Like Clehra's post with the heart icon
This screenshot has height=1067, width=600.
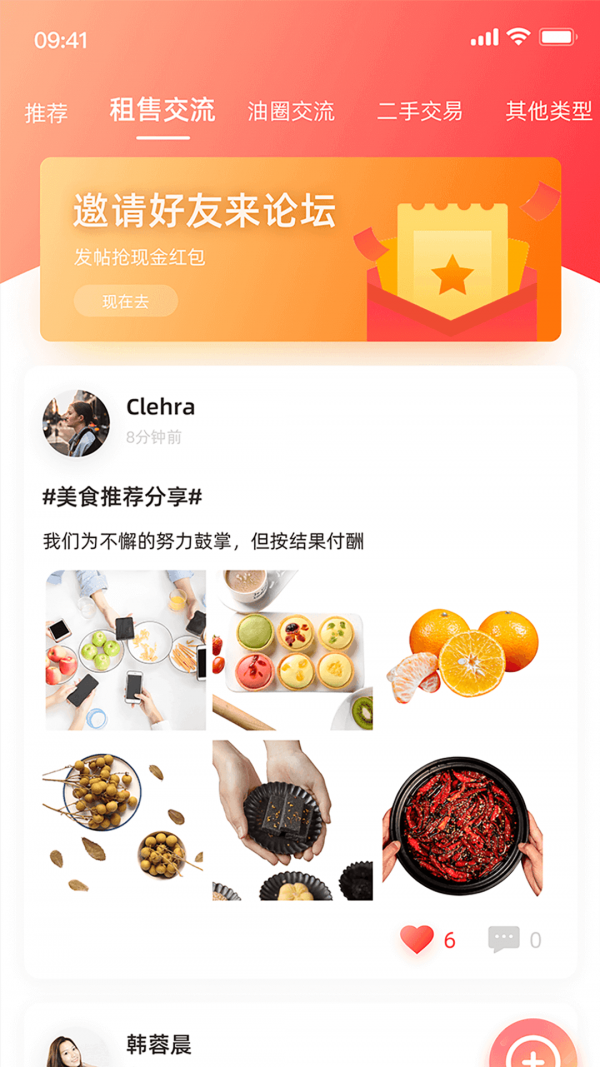pos(417,939)
